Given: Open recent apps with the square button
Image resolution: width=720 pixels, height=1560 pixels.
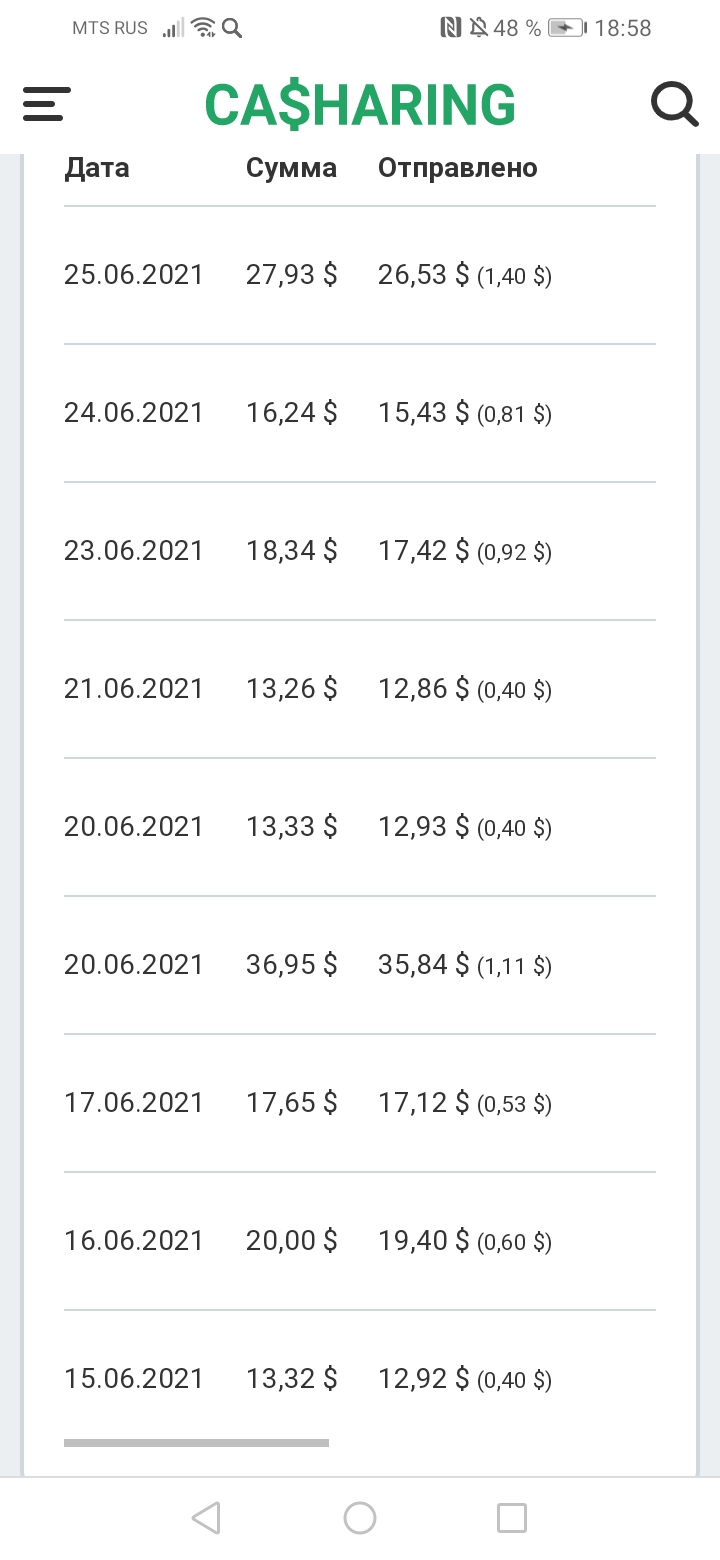Looking at the screenshot, I should pos(512,1518).
